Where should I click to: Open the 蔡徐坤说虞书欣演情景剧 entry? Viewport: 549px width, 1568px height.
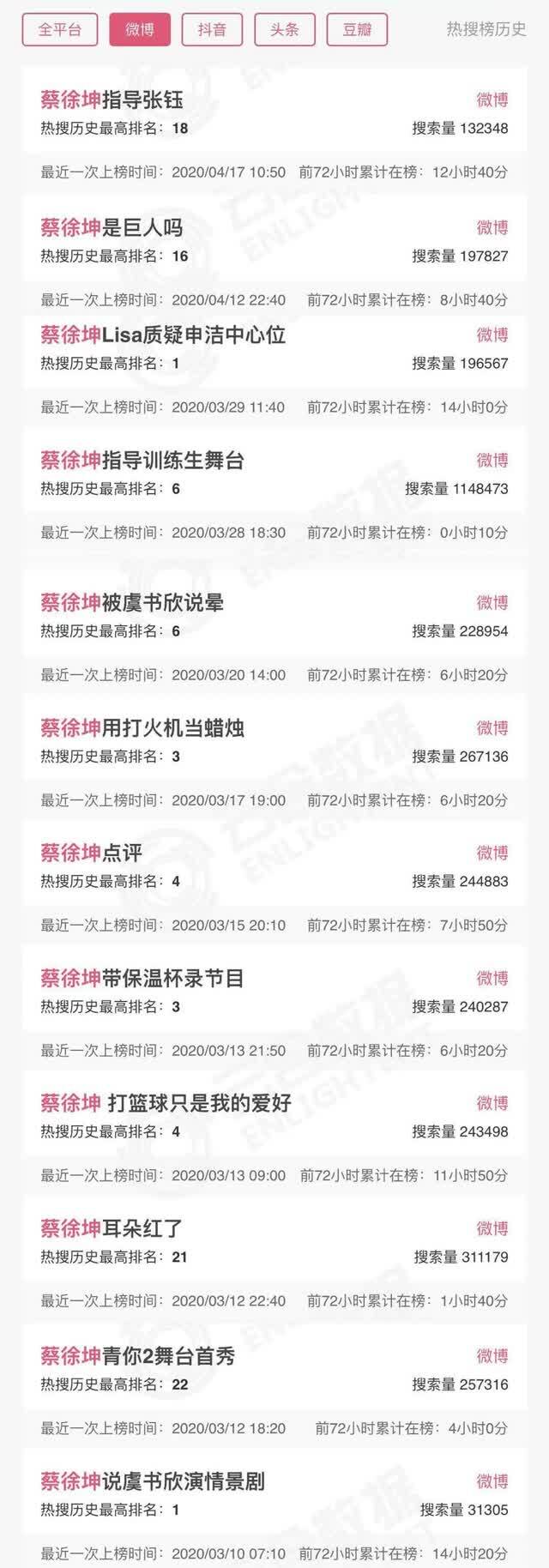coord(153,1481)
